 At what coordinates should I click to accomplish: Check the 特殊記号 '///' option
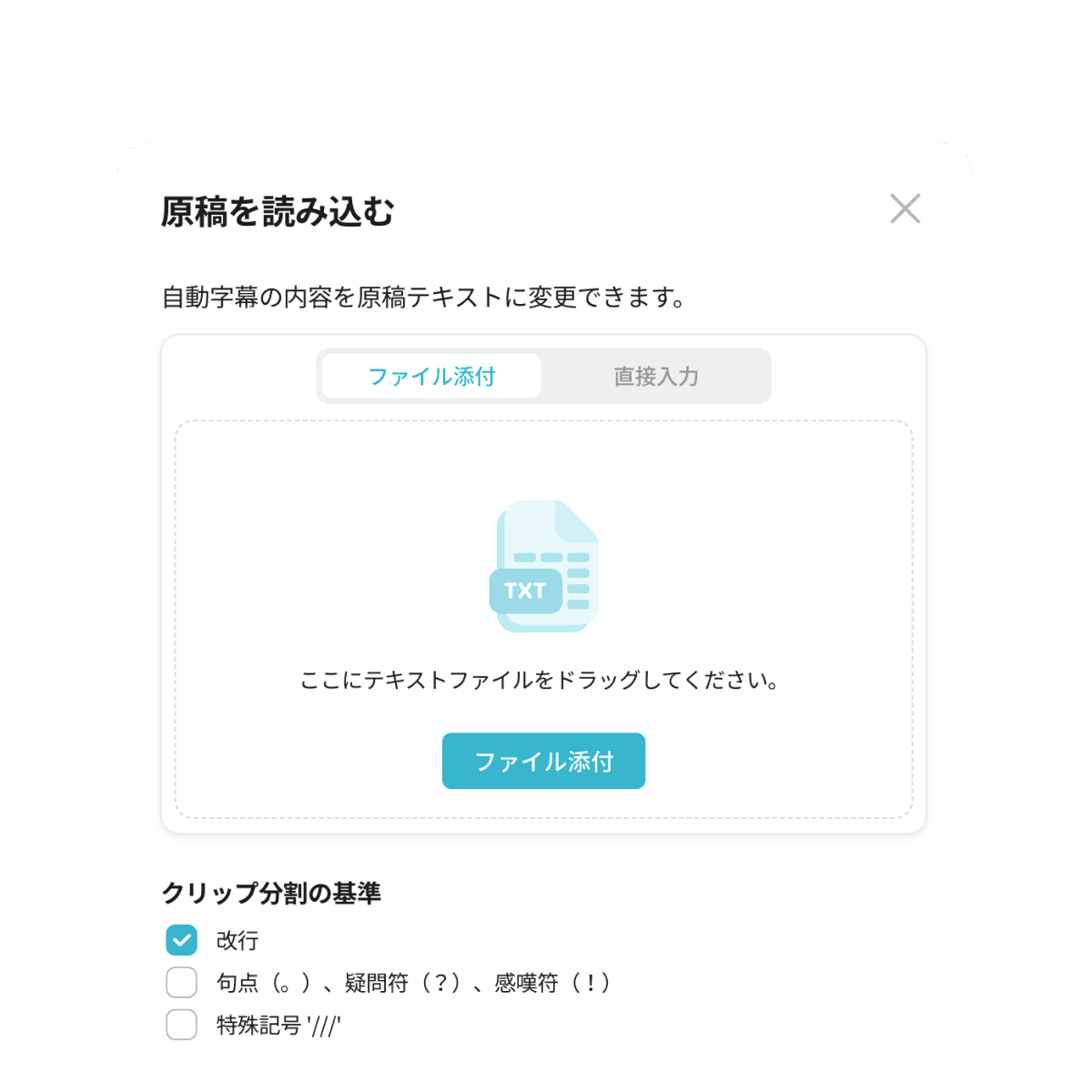[x=181, y=1025]
